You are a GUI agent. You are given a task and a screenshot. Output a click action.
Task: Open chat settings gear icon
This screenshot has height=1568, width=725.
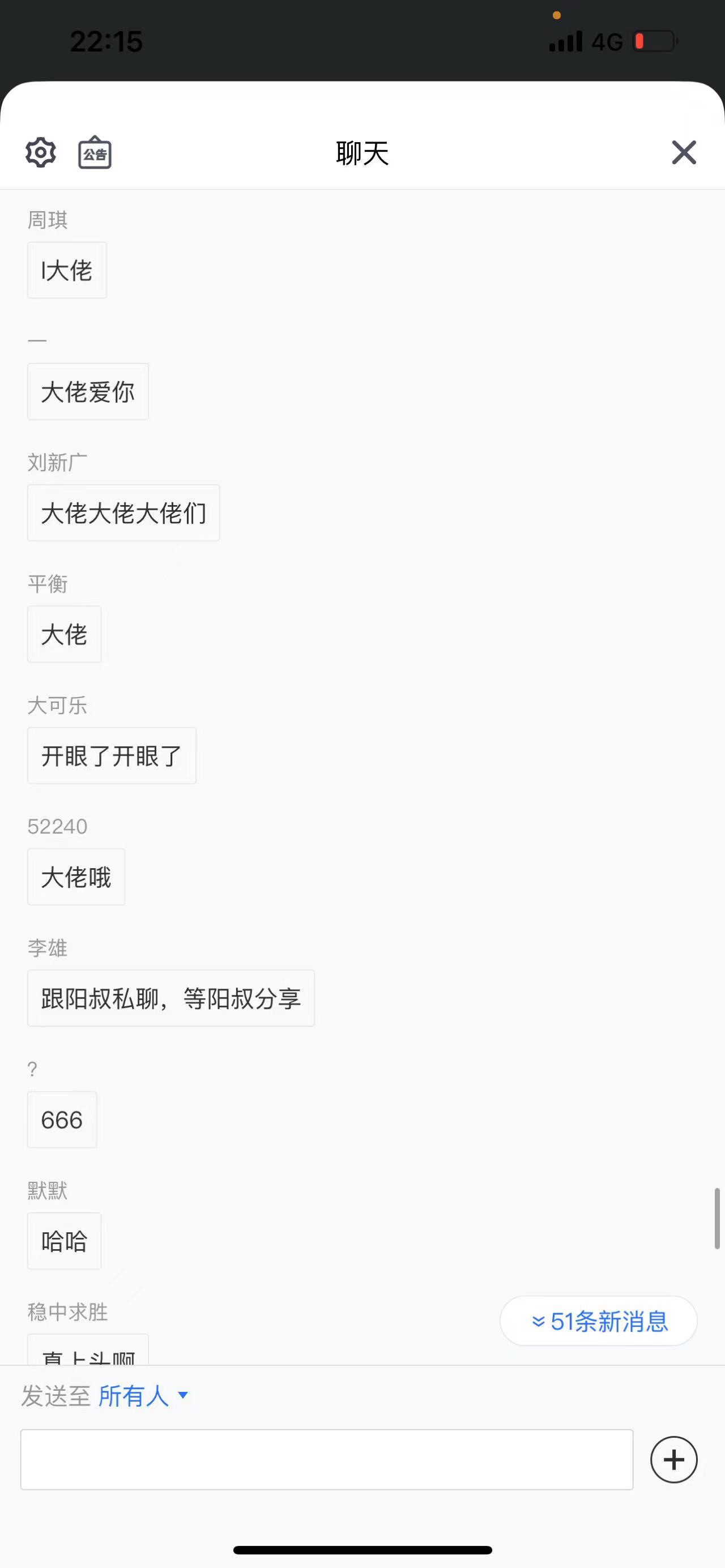(x=41, y=152)
